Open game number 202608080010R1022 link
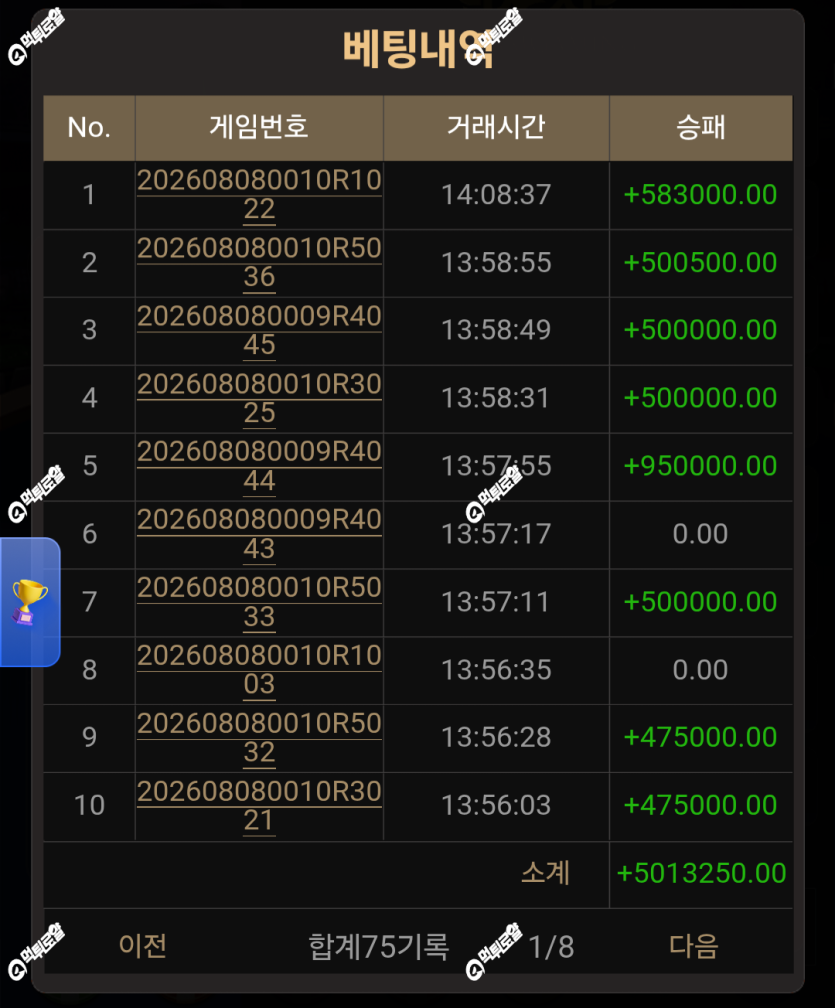The image size is (835, 1008). 259,195
